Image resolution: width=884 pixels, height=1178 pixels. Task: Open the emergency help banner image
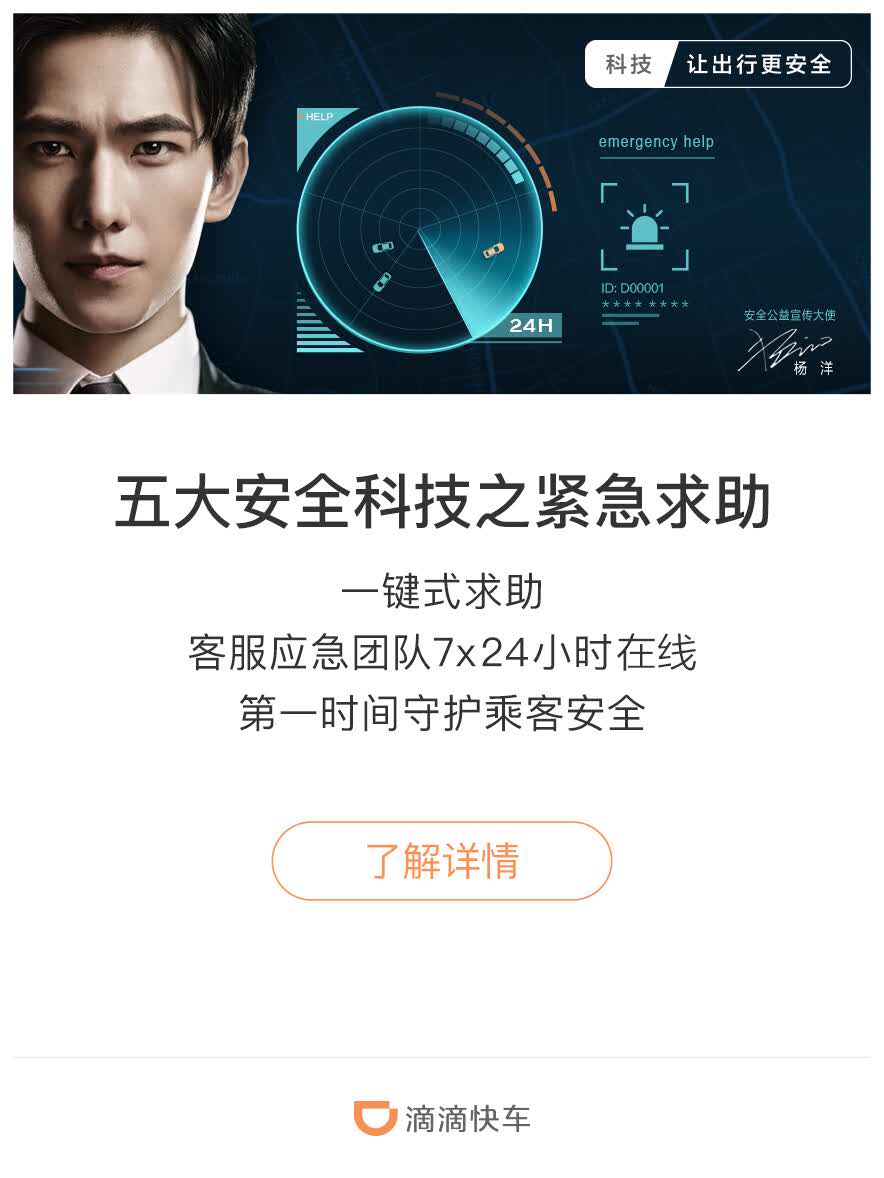441,203
